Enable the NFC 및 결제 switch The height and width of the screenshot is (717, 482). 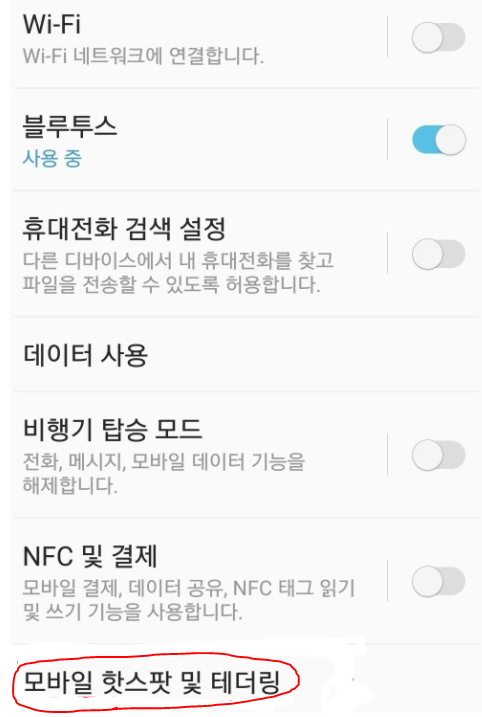tap(438, 581)
